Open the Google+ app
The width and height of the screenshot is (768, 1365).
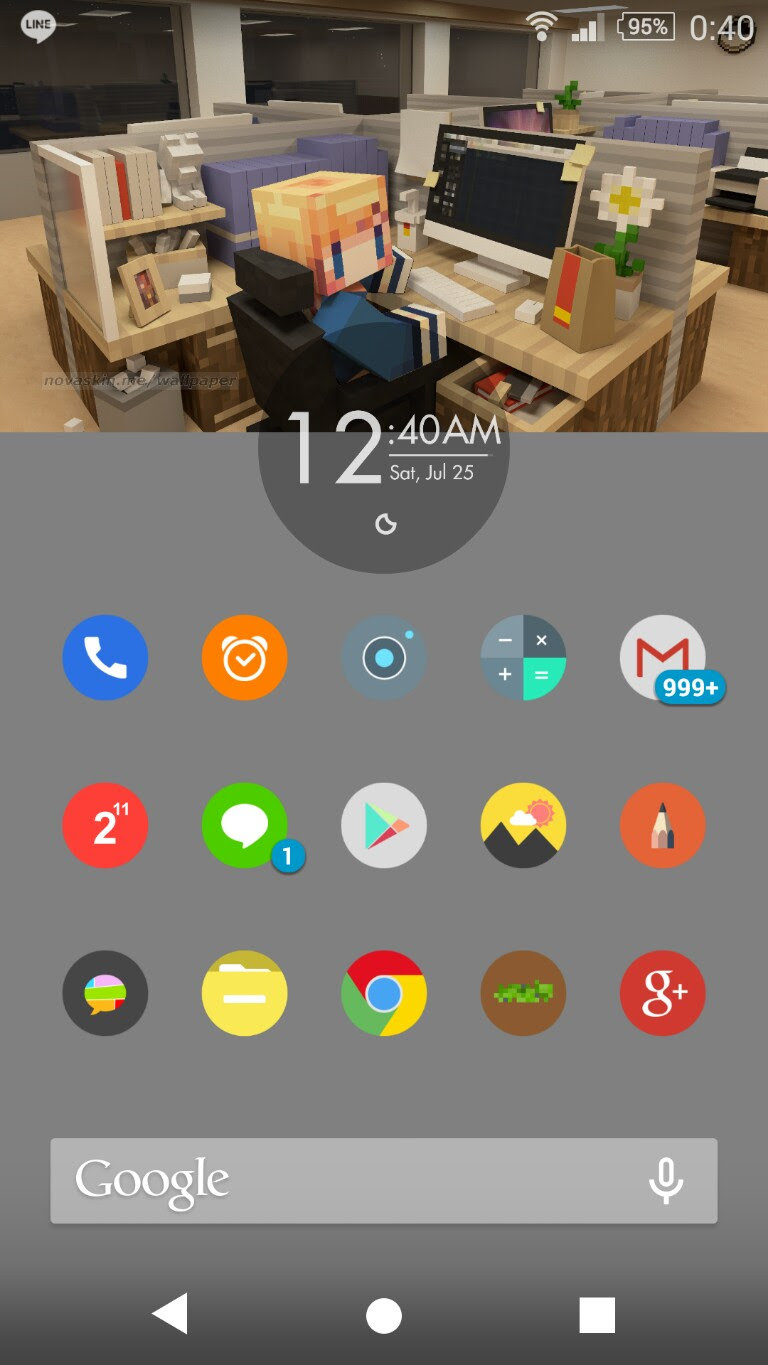(662, 993)
